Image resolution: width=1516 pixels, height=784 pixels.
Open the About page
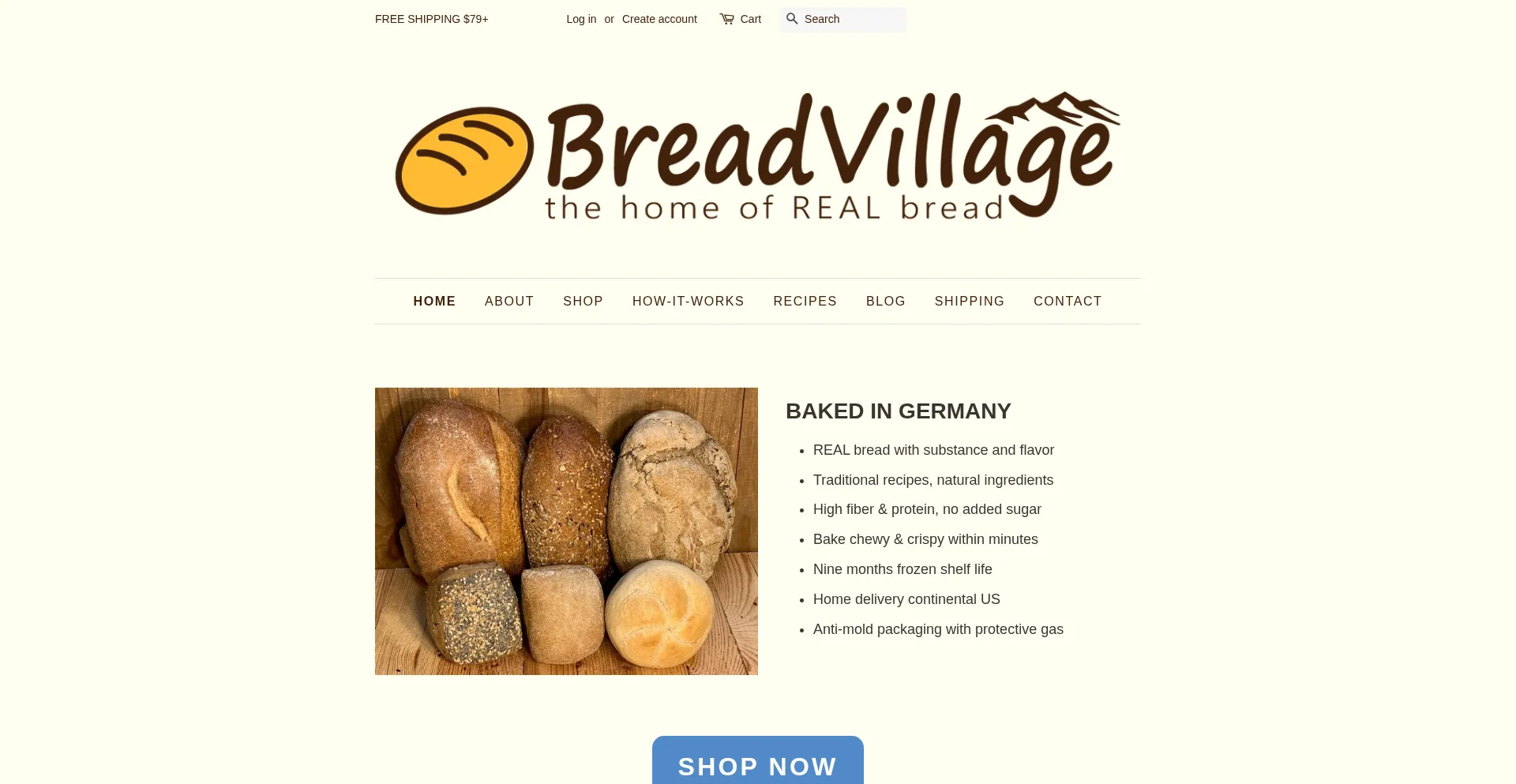coord(509,301)
